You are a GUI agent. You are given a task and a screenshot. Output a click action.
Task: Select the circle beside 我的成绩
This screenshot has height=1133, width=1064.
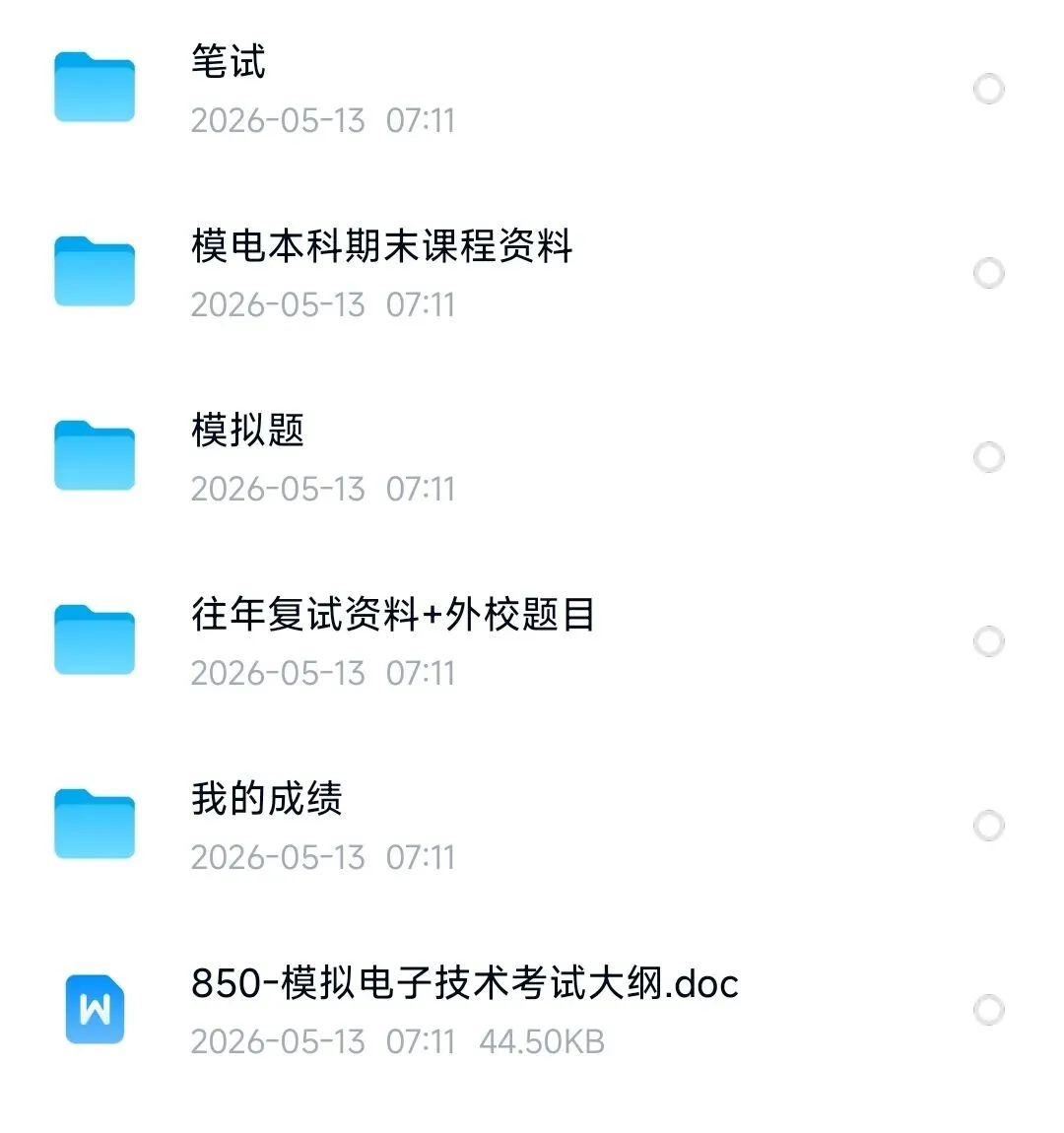pyautogui.click(x=989, y=826)
